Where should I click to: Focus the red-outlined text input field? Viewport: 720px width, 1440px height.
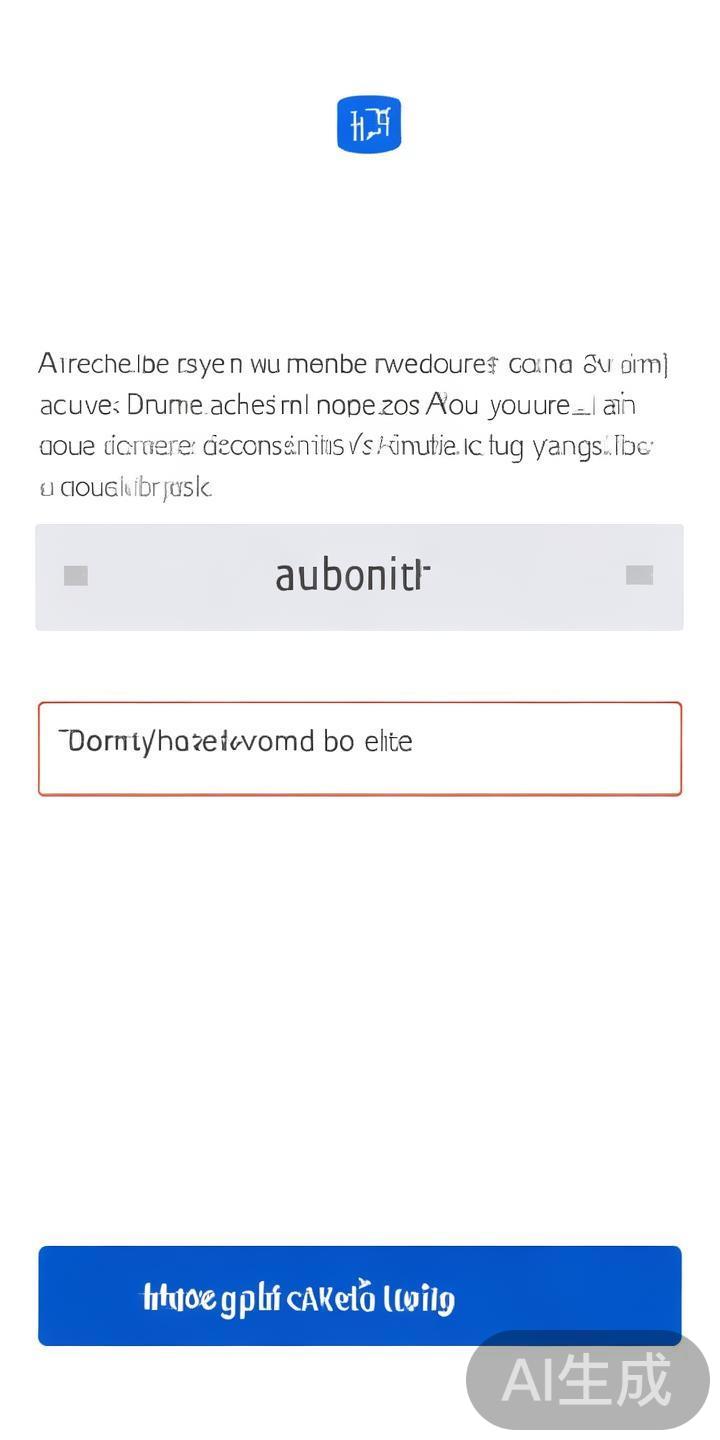click(359, 749)
